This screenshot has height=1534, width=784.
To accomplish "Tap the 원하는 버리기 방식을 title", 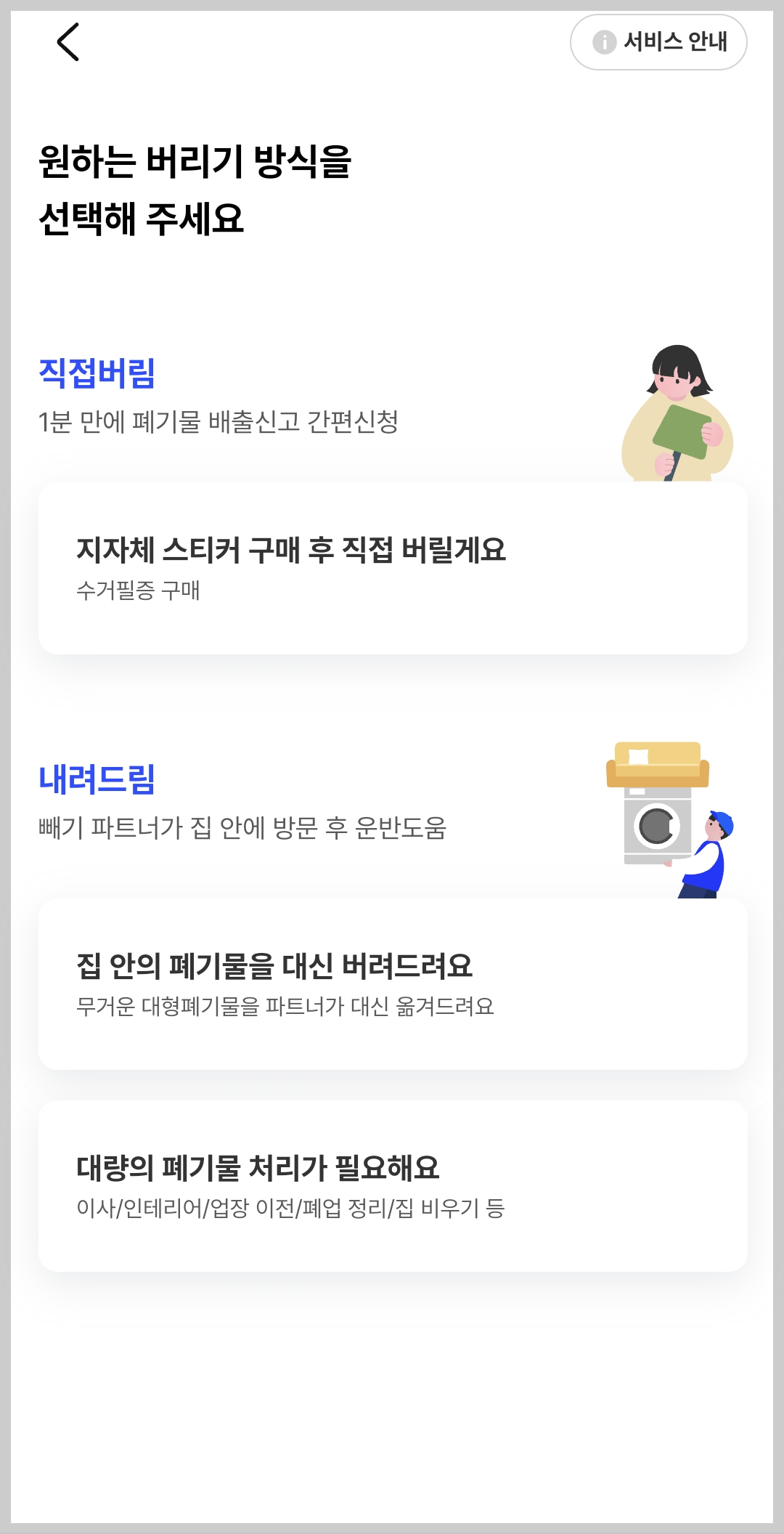I will 195,161.
